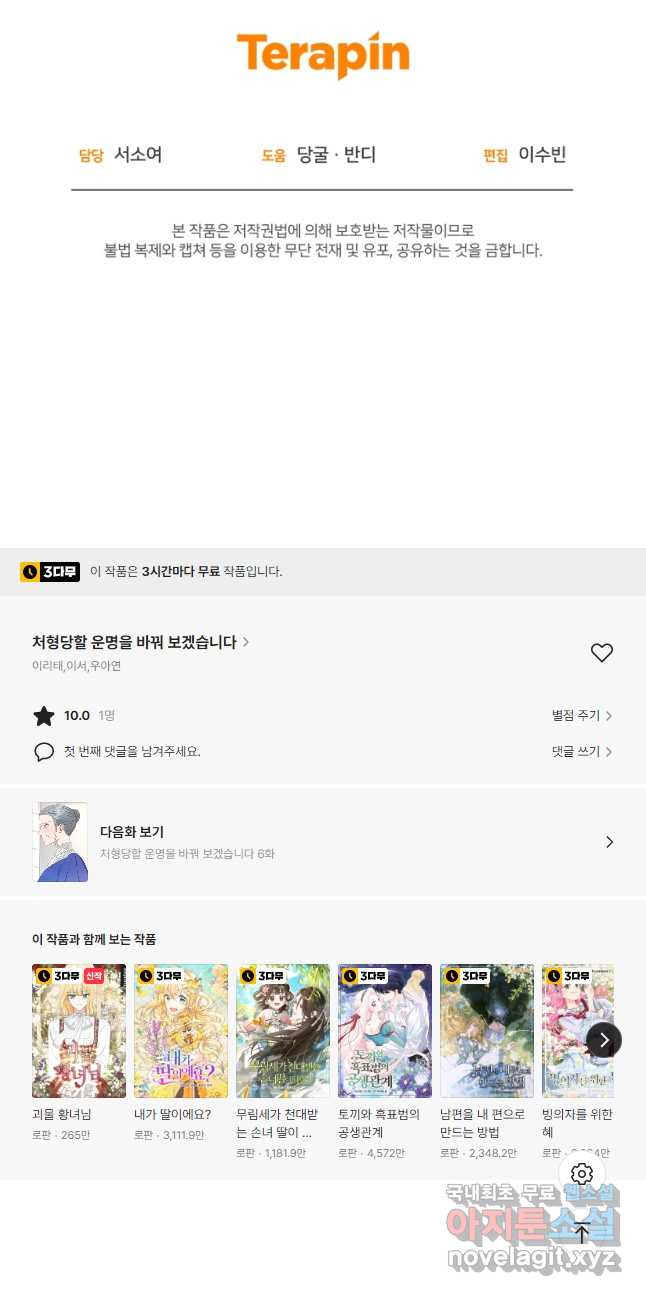The height and width of the screenshot is (1296, 646).
Task: Tap 별점 주기 to rate
Action: coord(581,716)
